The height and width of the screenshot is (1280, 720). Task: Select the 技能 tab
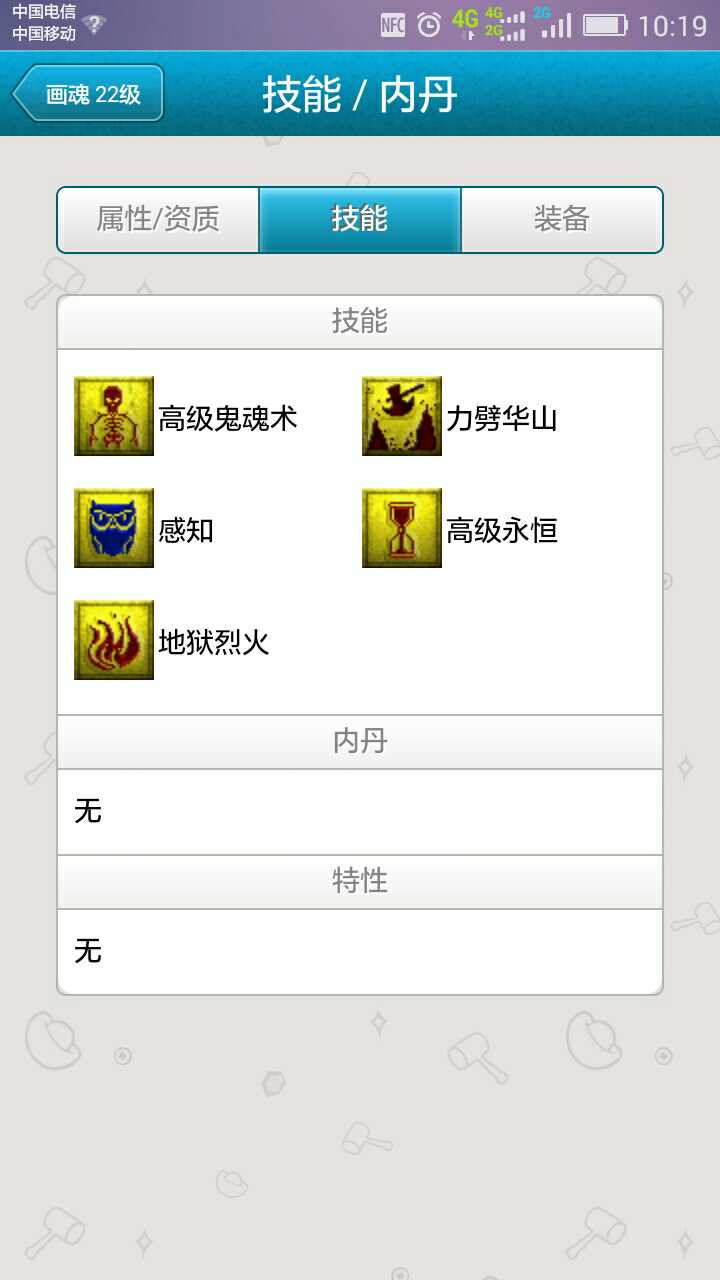pos(360,219)
